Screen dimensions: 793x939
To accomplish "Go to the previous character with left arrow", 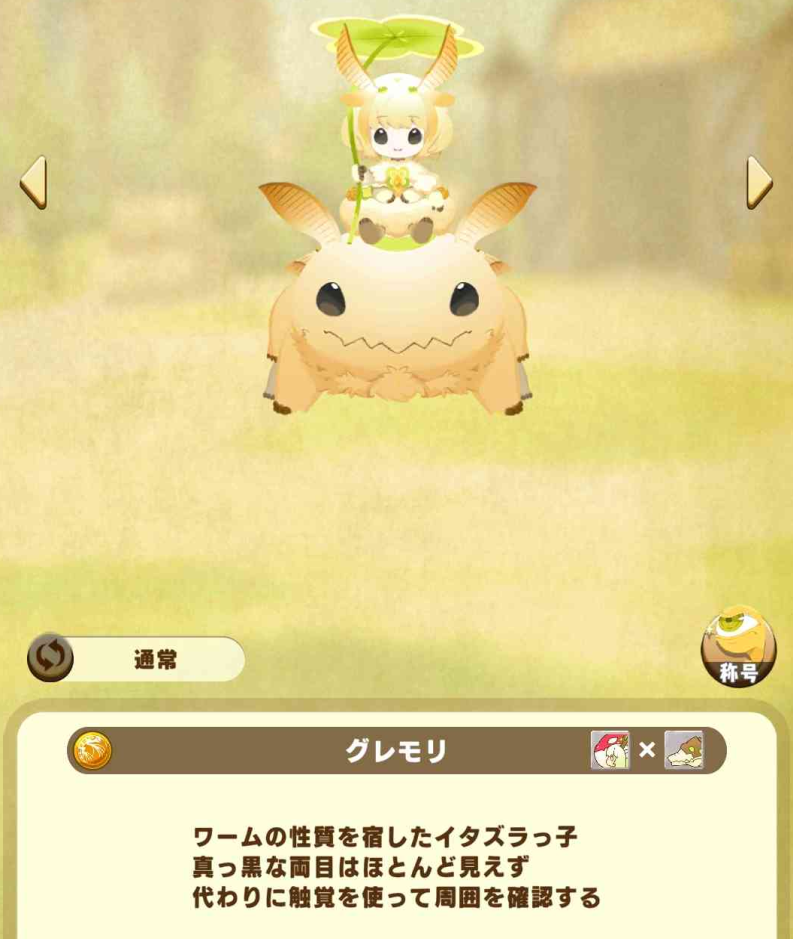I will coord(33,182).
